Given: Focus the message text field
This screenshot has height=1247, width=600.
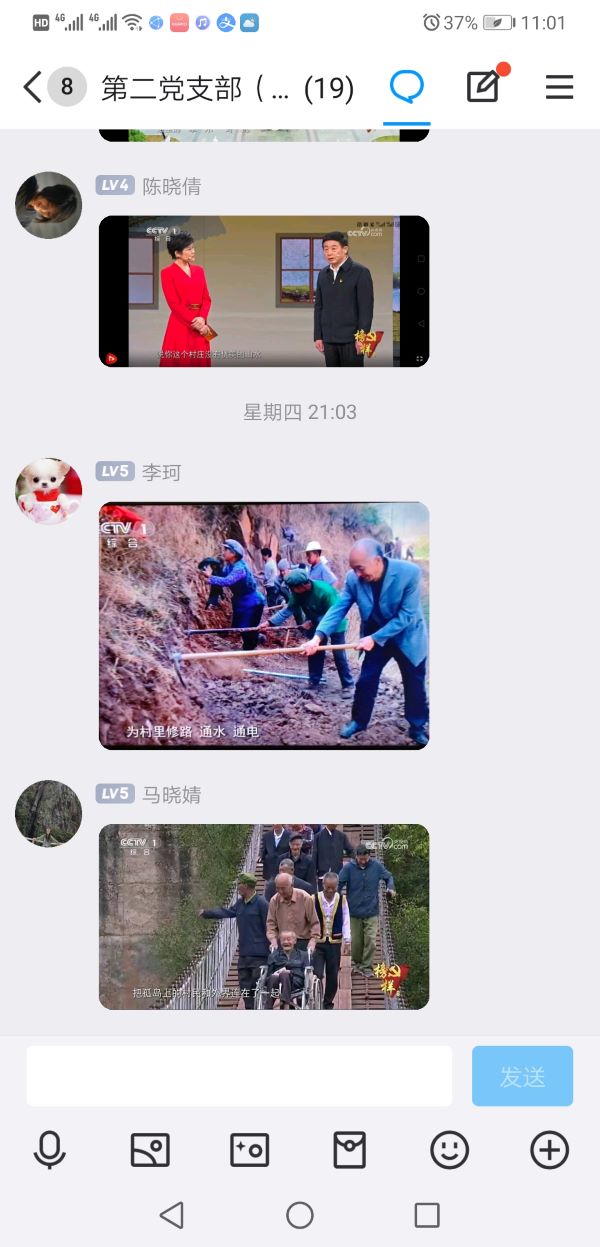Looking at the screenshot, I should (x=239, y=1076).
